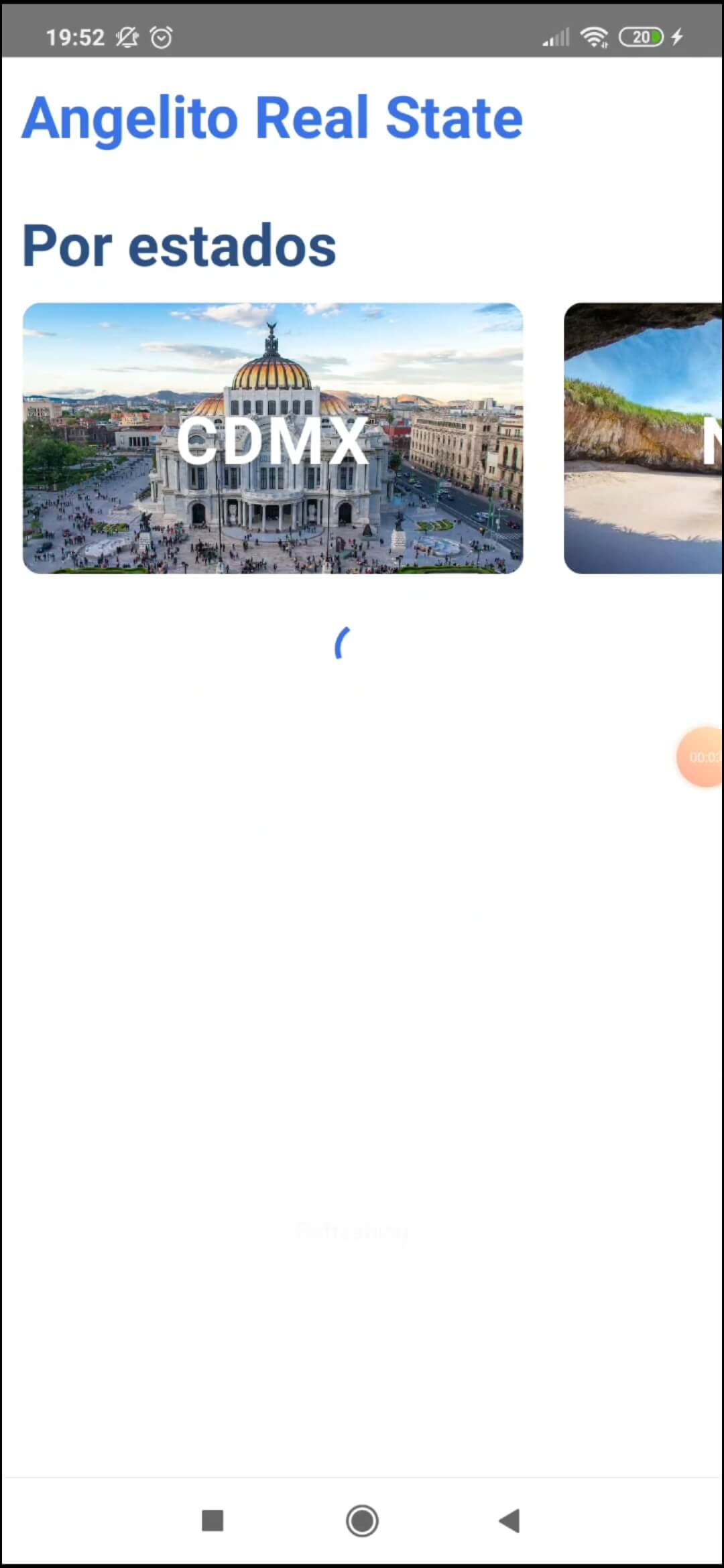Tap the Por estados section heading
The height and width of the screenshot is (1568, 724).
[x=178, y=246]
